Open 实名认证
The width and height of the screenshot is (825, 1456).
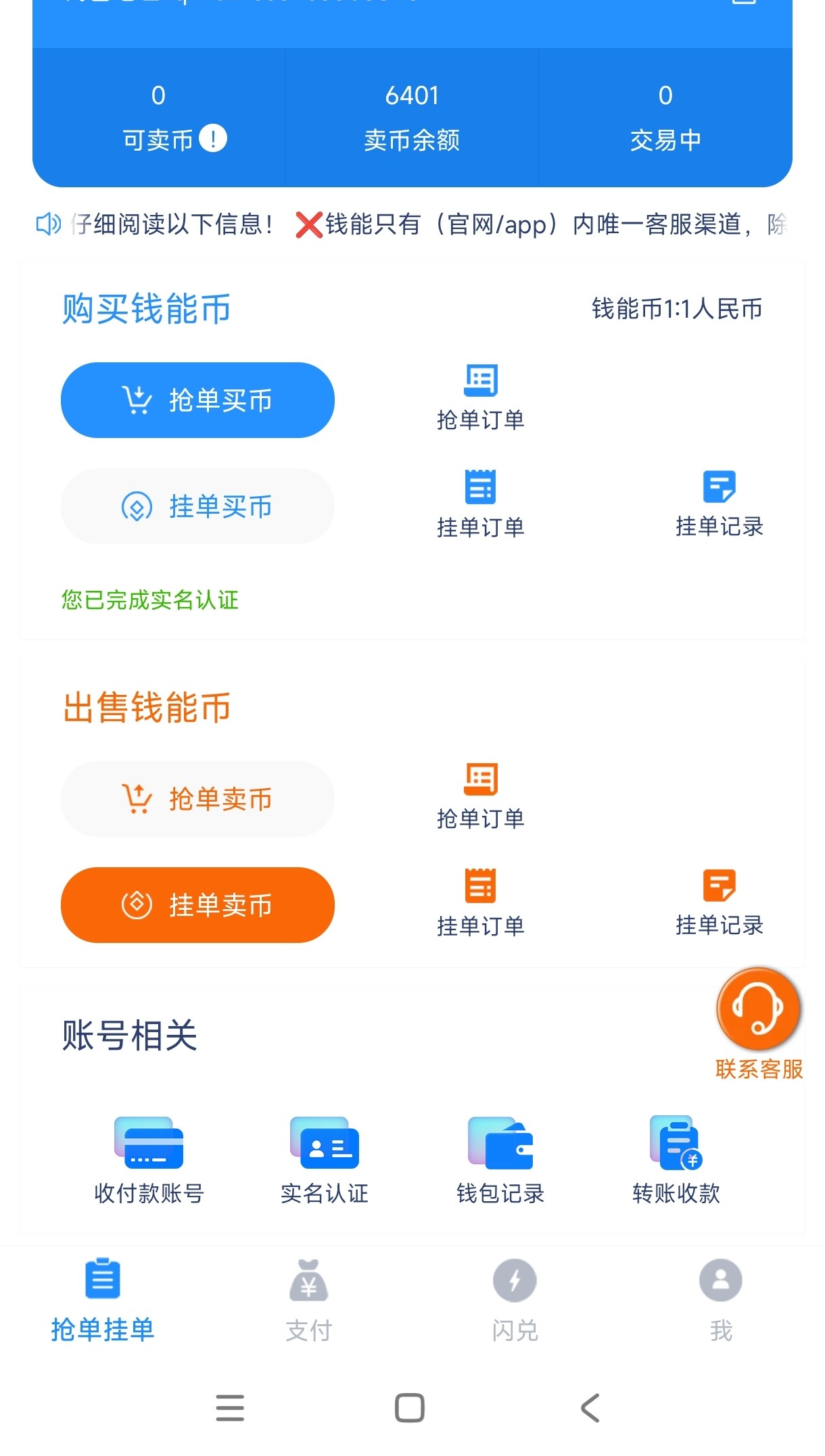point(325,1160)
